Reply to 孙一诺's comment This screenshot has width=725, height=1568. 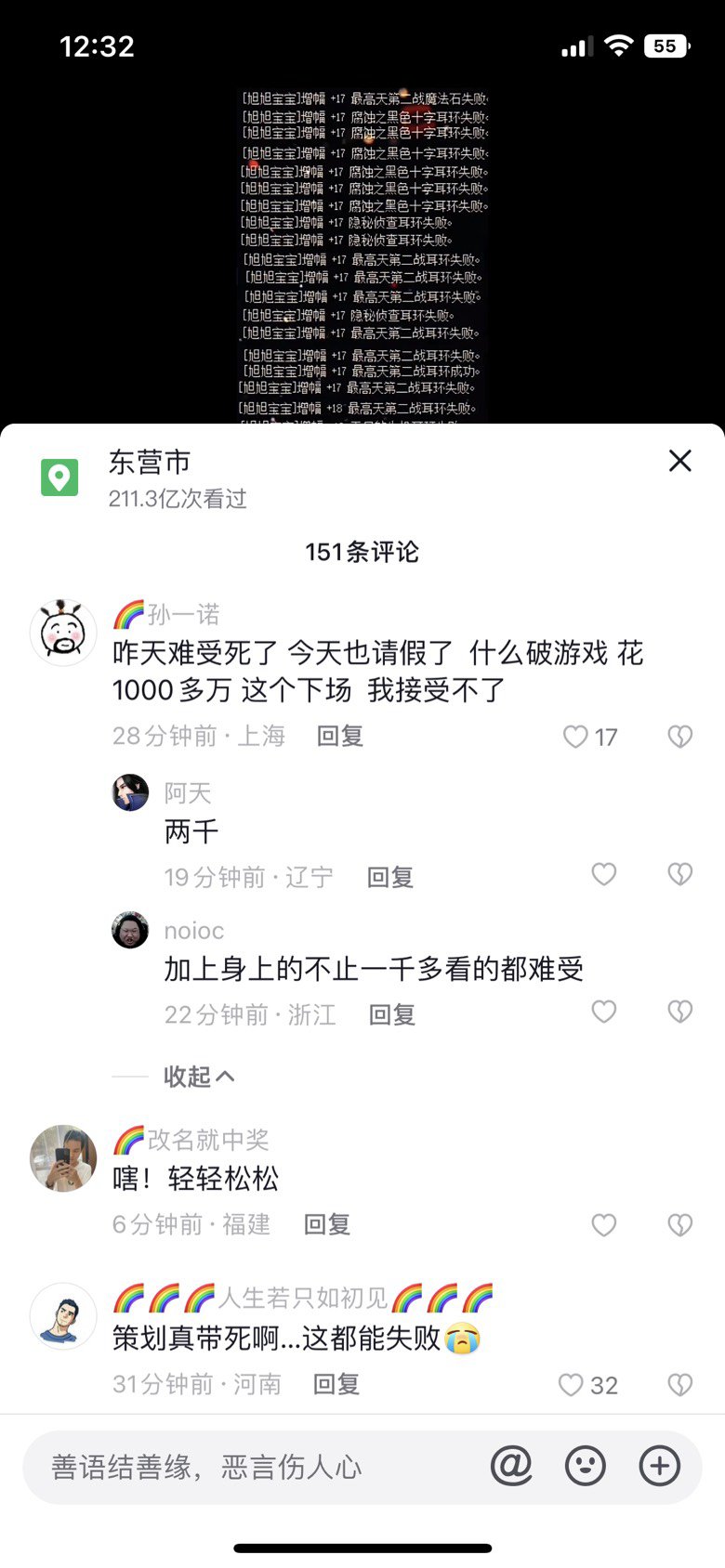click(x=339, y=736)
